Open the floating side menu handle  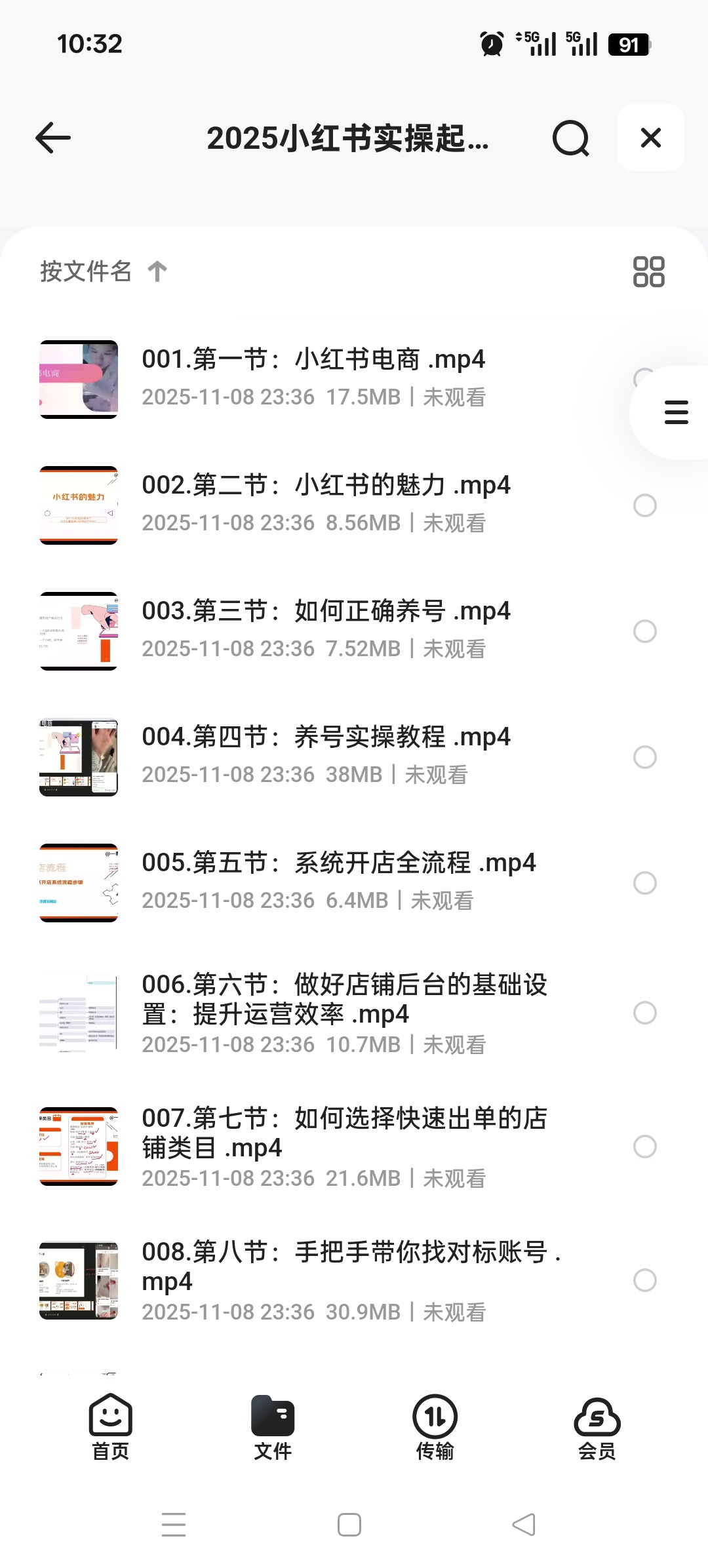[676, 413]
